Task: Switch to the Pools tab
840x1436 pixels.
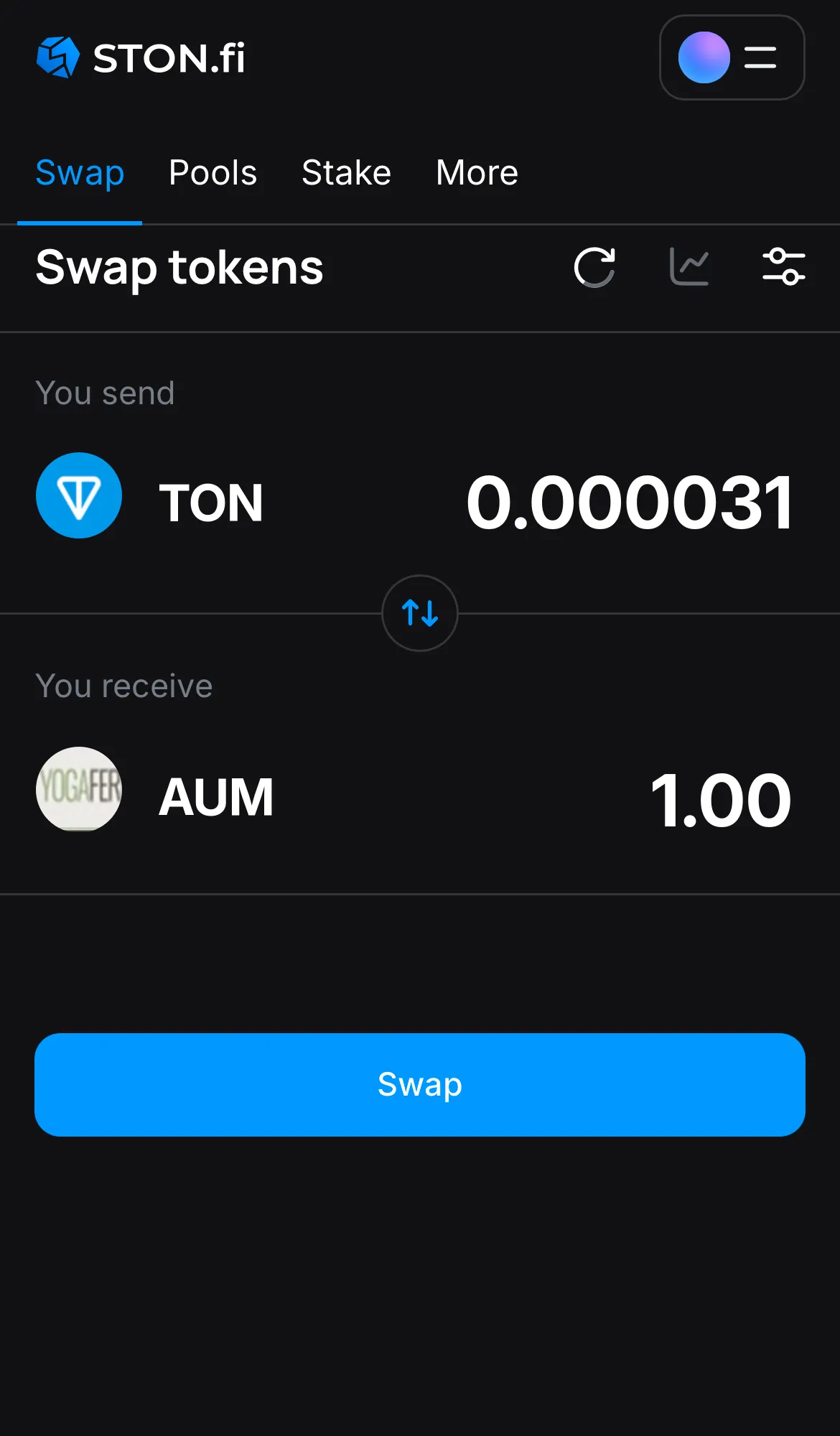Action: click(x=213, y=172)
